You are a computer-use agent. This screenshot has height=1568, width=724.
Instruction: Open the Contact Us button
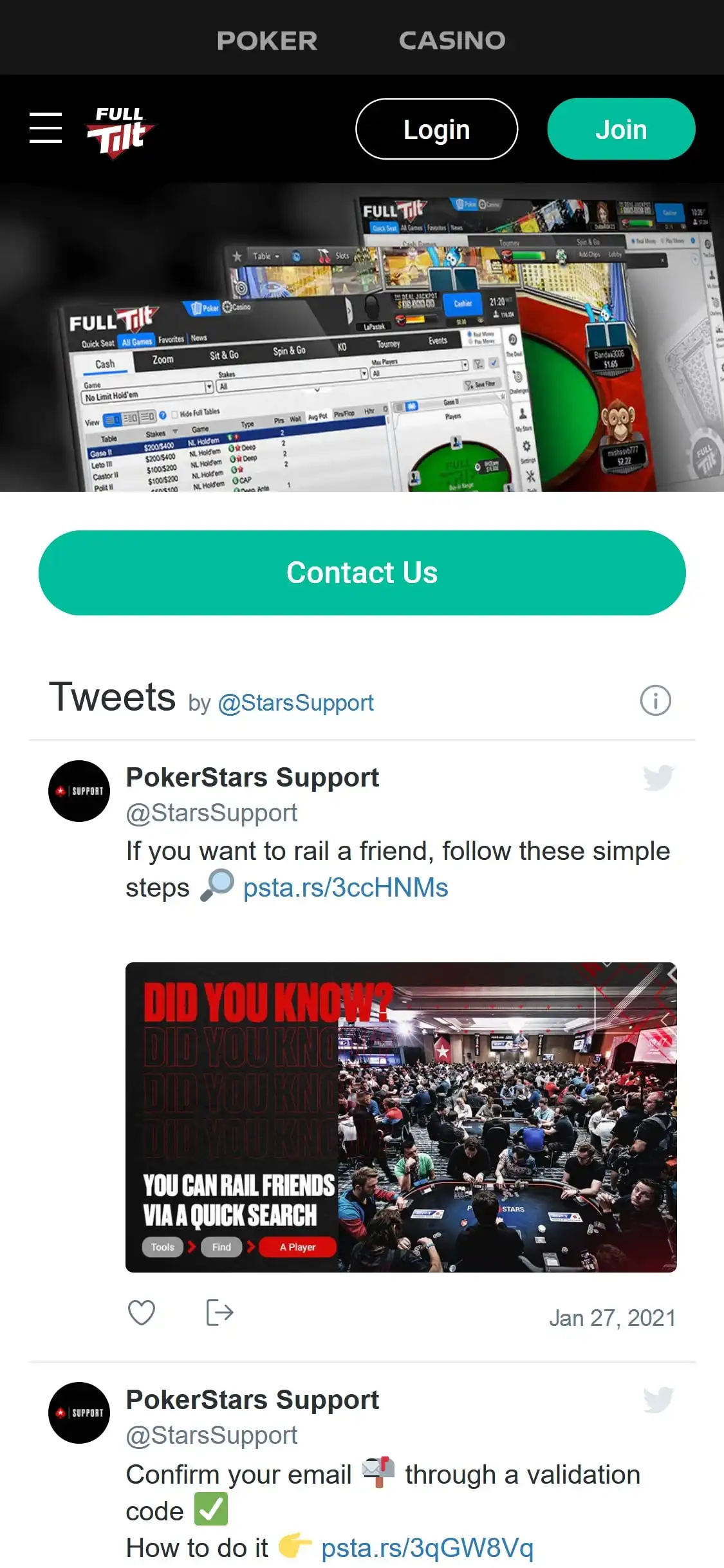click(362, 573)
